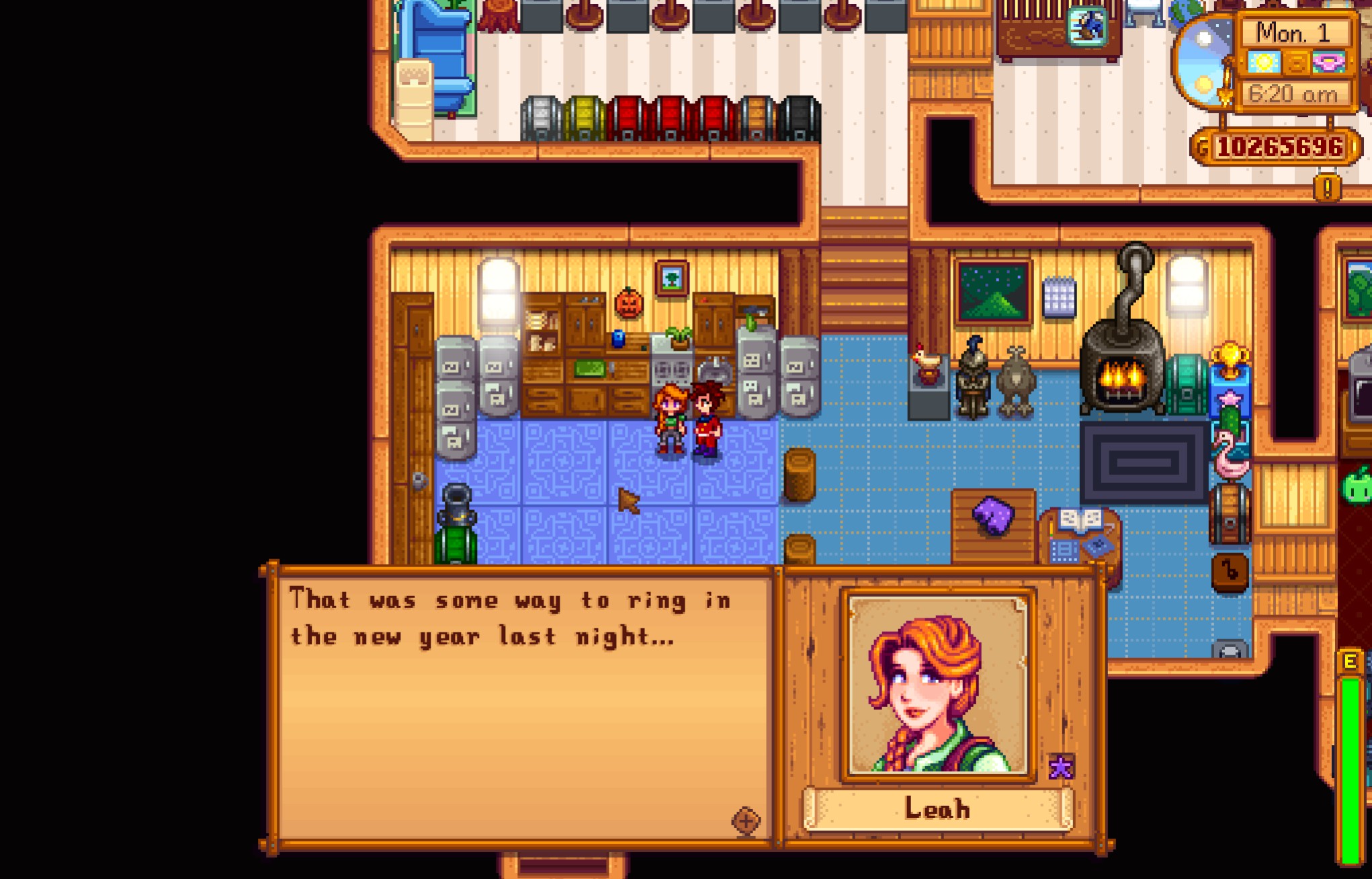Open the journal exclamation mark icon
This screenshot has width=1372, height=879.
click(x=1327, y=187)
